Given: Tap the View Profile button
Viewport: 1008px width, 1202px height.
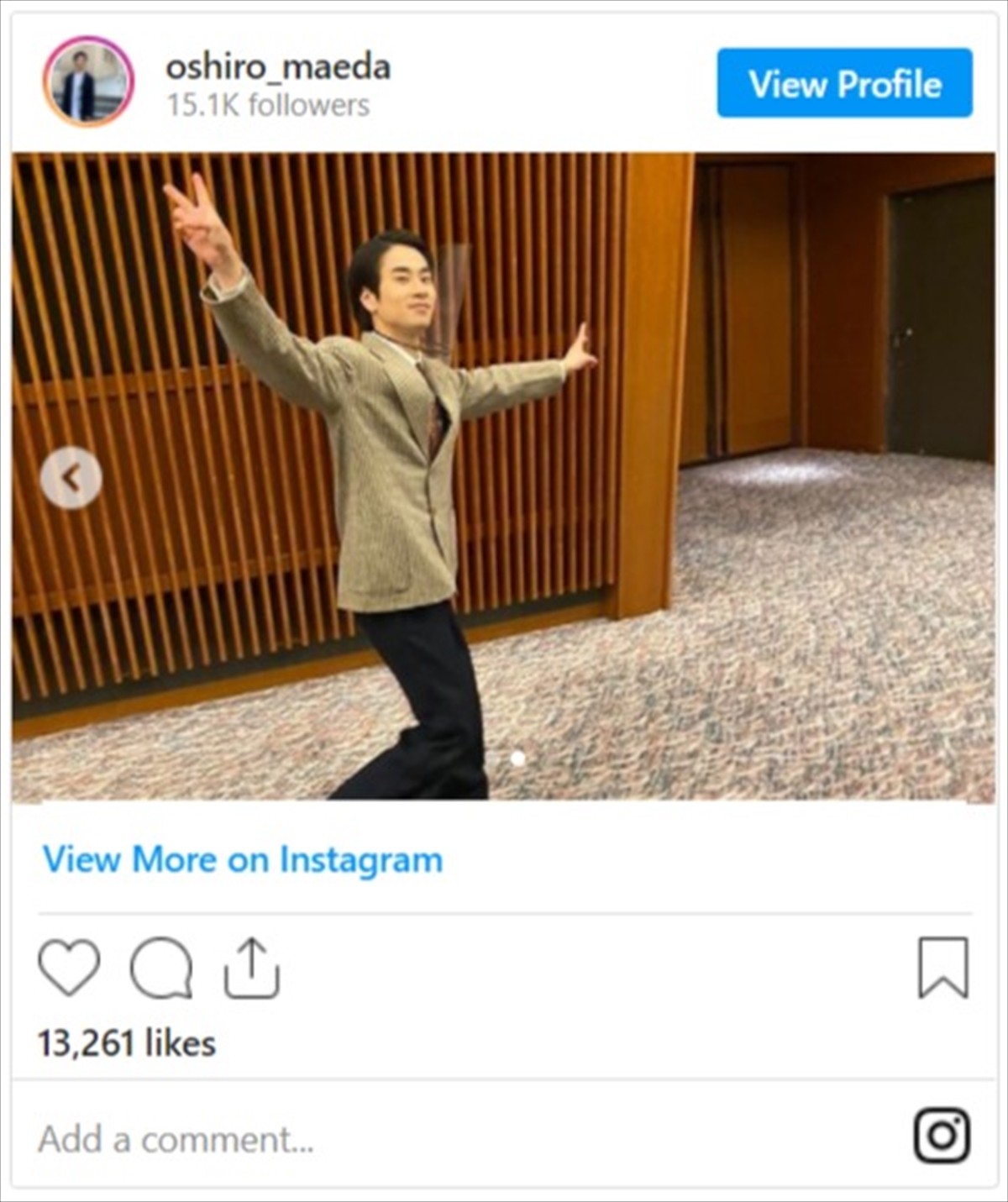Looking at the screenshot, I should point(844,83).
